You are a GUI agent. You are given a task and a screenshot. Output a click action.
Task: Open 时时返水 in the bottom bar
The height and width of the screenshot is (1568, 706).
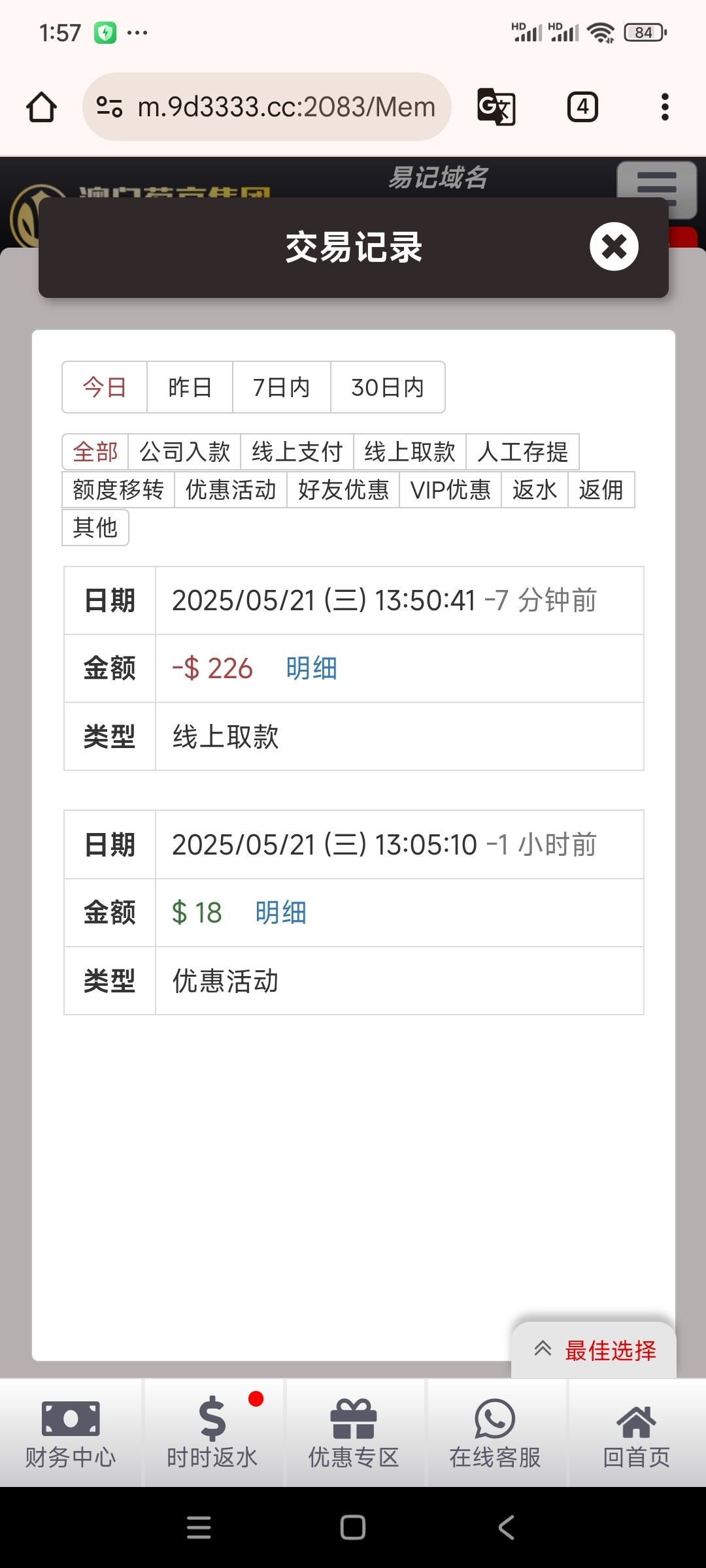tap(212, 1433)
